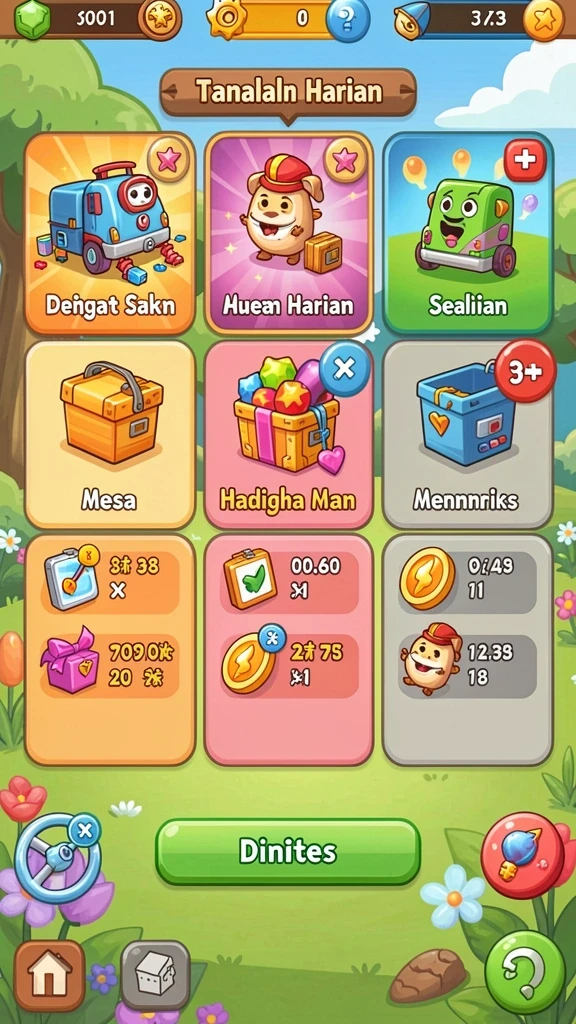Open the Huean Harian card

coord(289,232)
